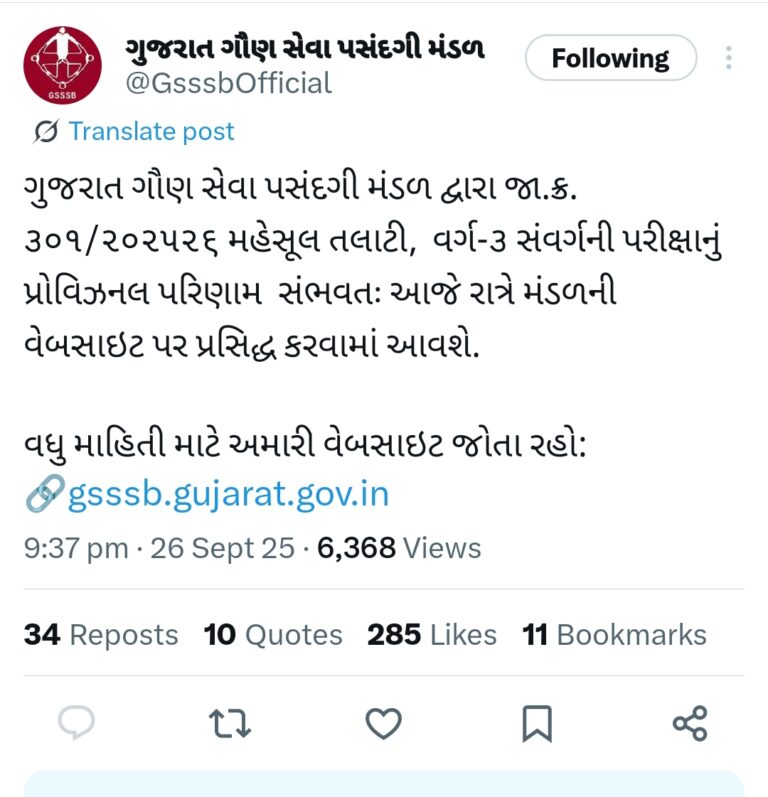Like this post
The height and width of the screenshot is (797, 768).
pyautogui.click(x=383, y=722)
